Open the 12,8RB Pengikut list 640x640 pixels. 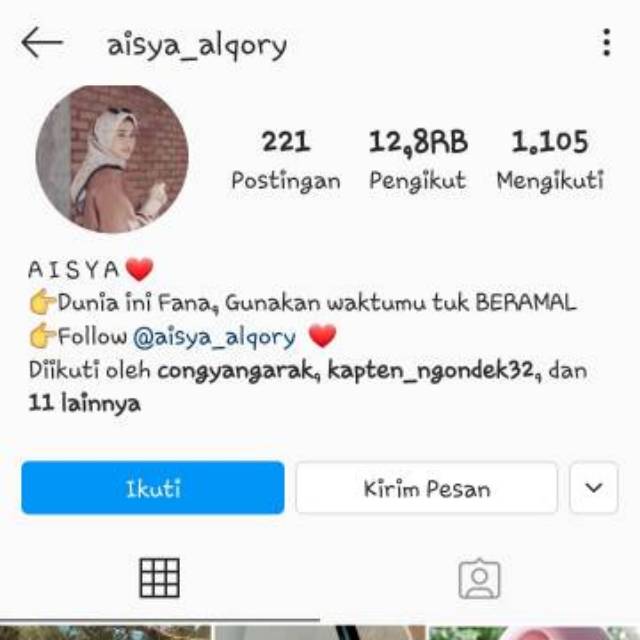pos(418,160)
